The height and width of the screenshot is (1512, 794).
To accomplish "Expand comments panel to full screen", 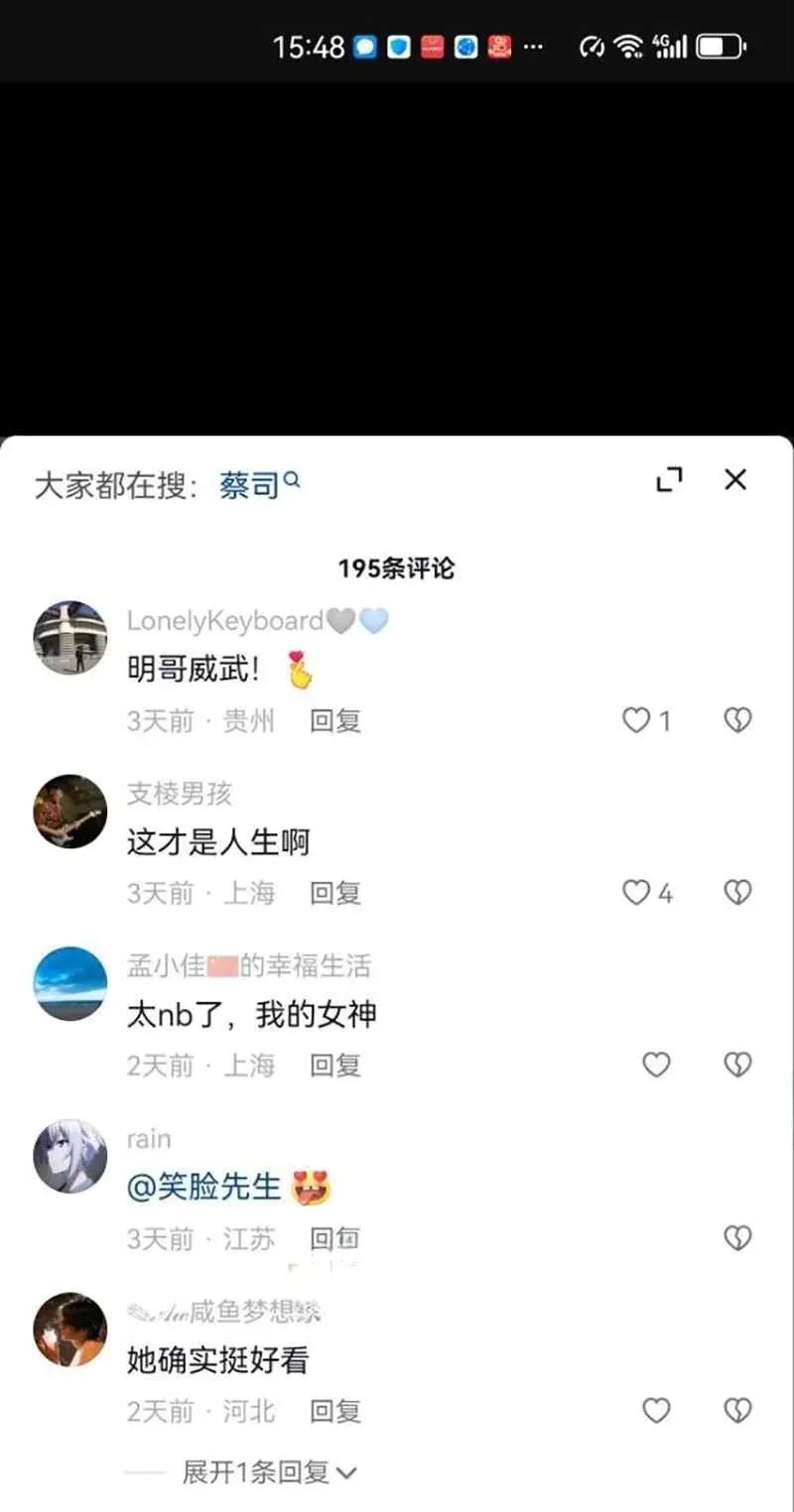I will 670,480.
